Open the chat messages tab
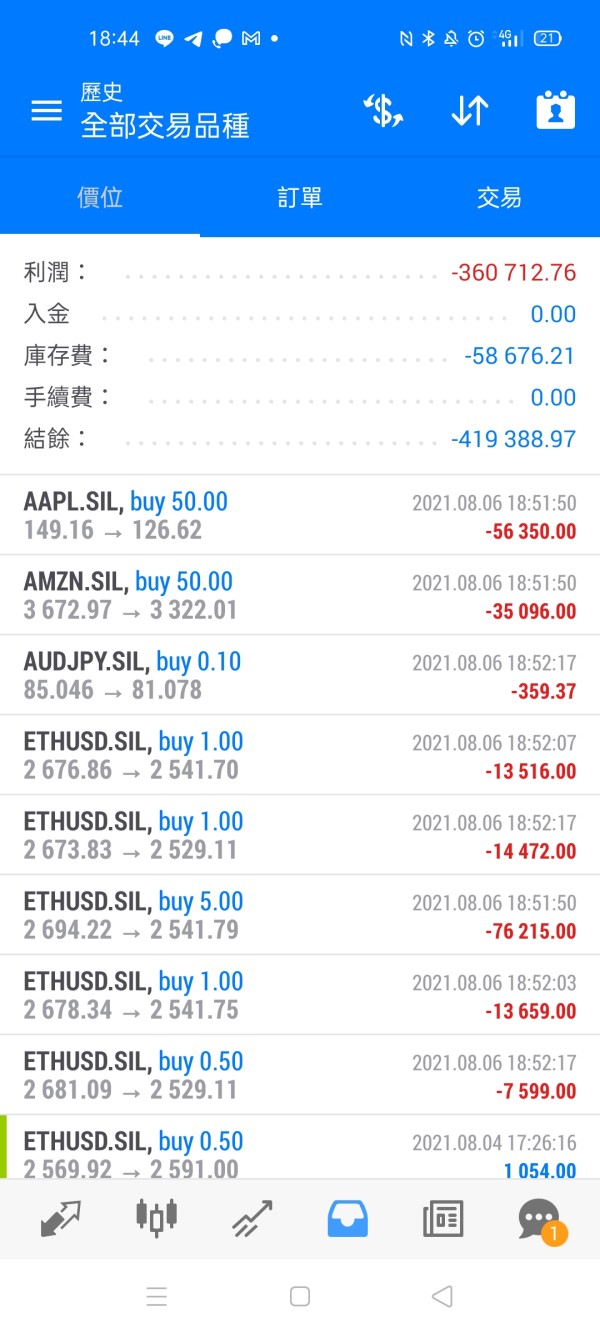This screenshot has height=1333, width=600. [x=539, y=1219]
